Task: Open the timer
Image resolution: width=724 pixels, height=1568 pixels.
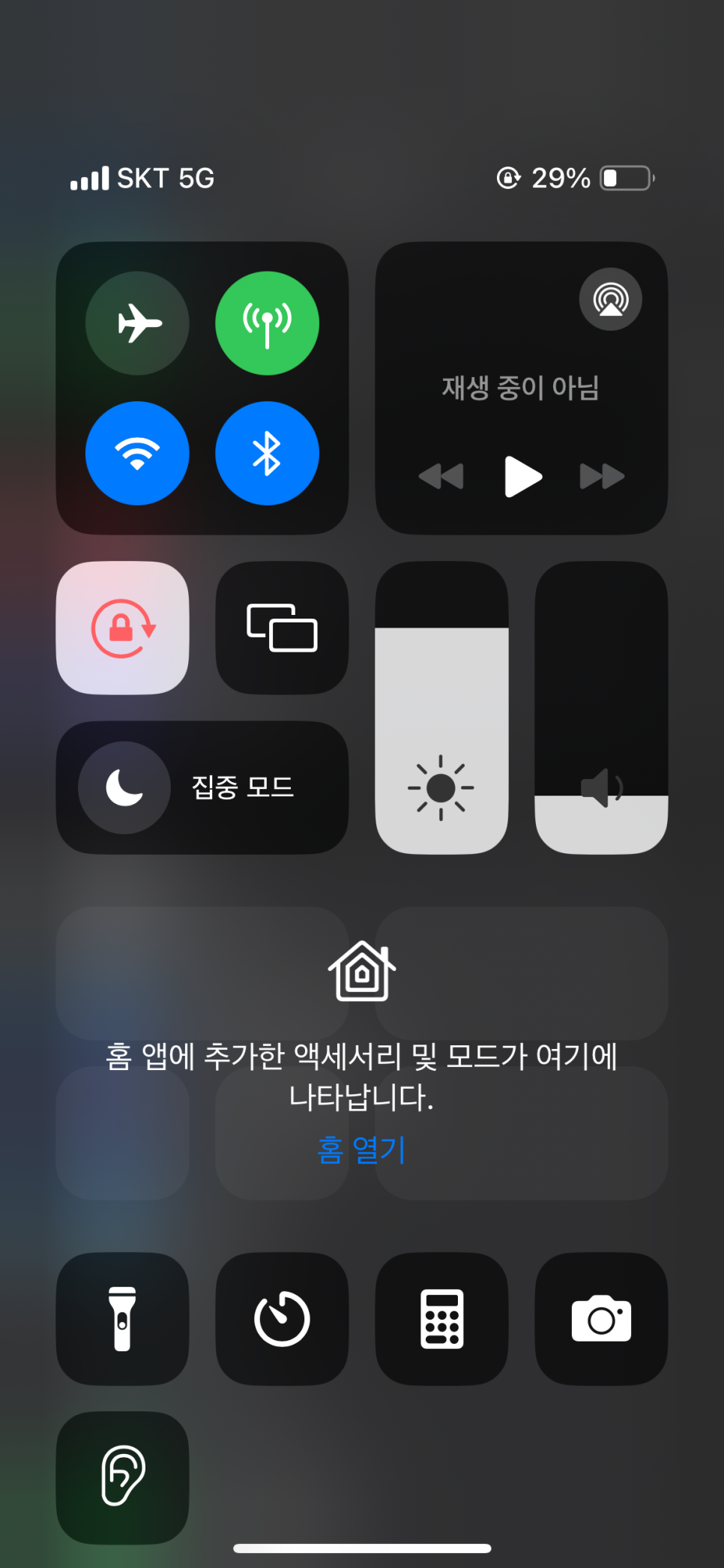Action: tap(282, 1318)
